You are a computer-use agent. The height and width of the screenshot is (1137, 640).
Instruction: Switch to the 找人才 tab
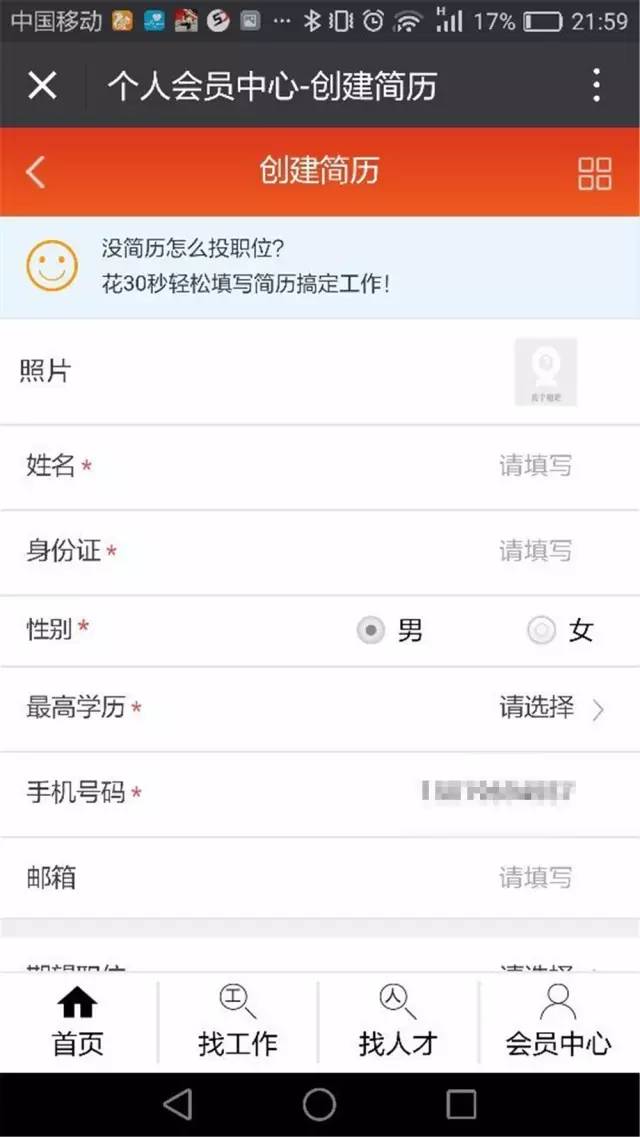tap(398, 1022)
